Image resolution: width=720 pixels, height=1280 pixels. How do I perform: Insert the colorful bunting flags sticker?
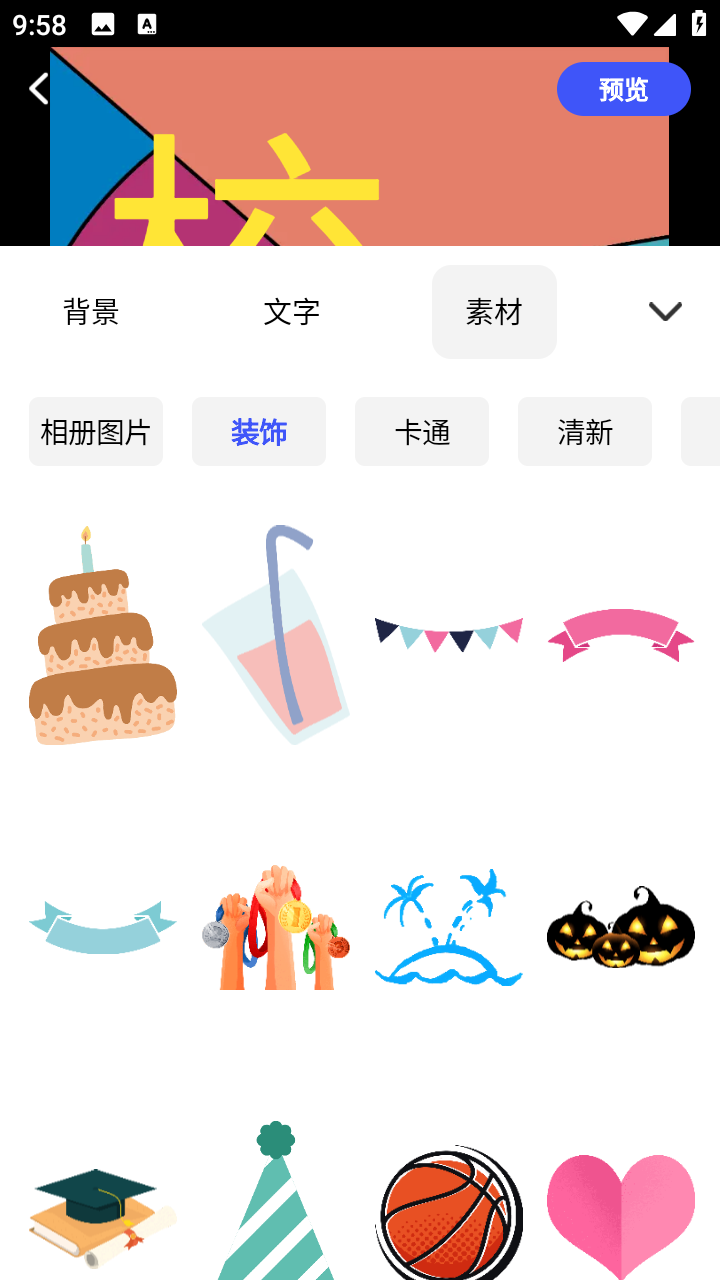point(449,633)
